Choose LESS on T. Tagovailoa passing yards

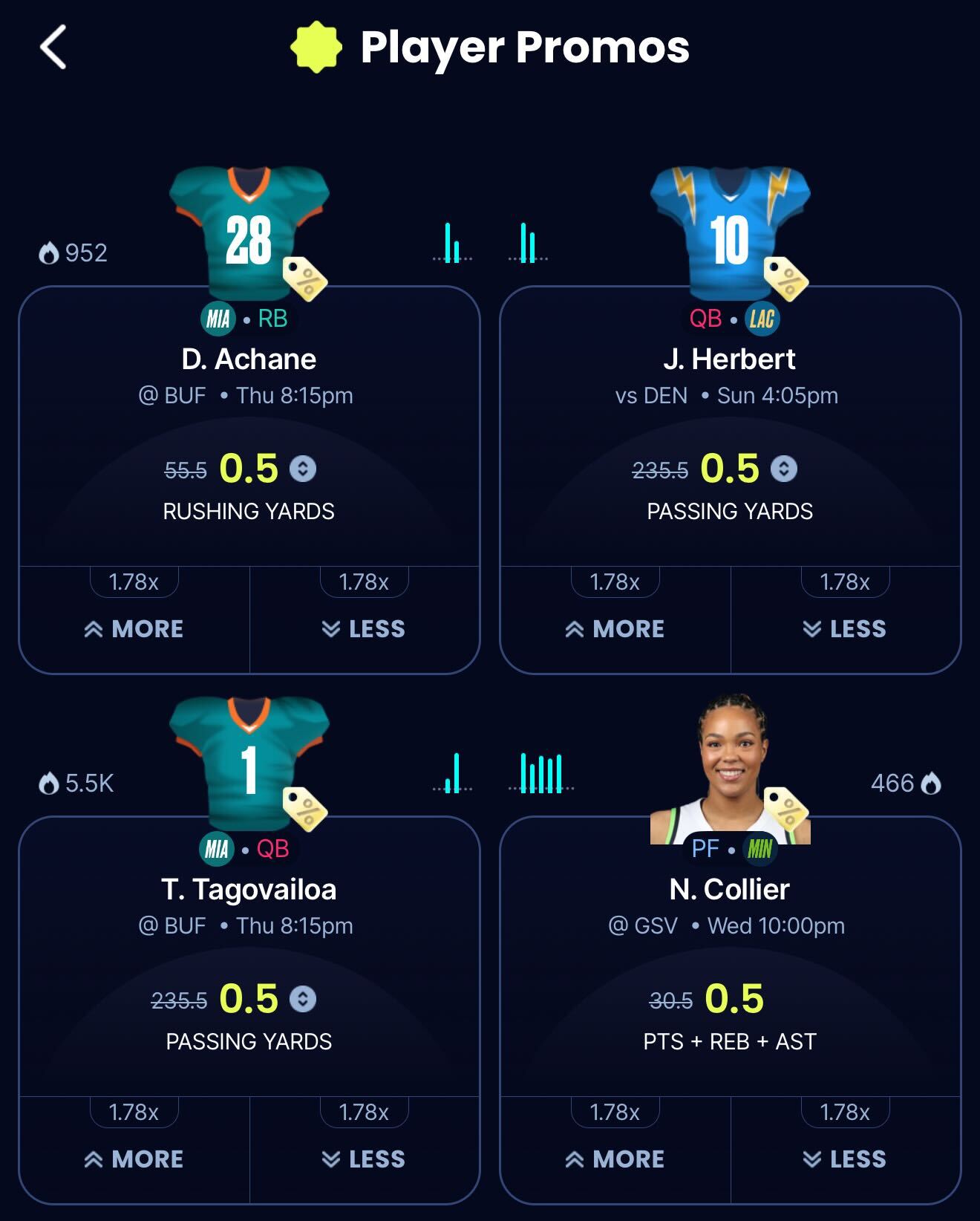(x=364, y=1159)
